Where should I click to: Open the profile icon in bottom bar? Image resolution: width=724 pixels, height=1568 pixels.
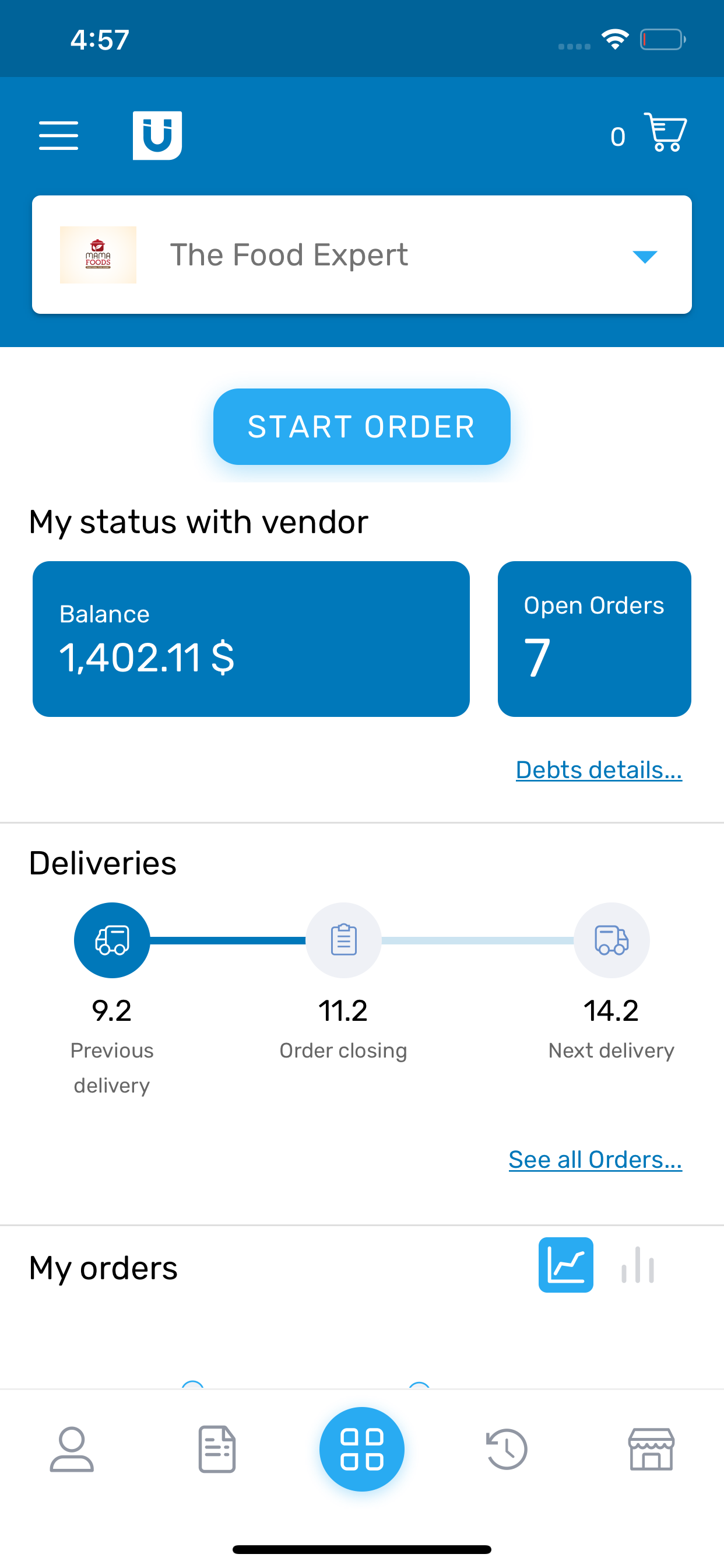(x=72, y=1450)
